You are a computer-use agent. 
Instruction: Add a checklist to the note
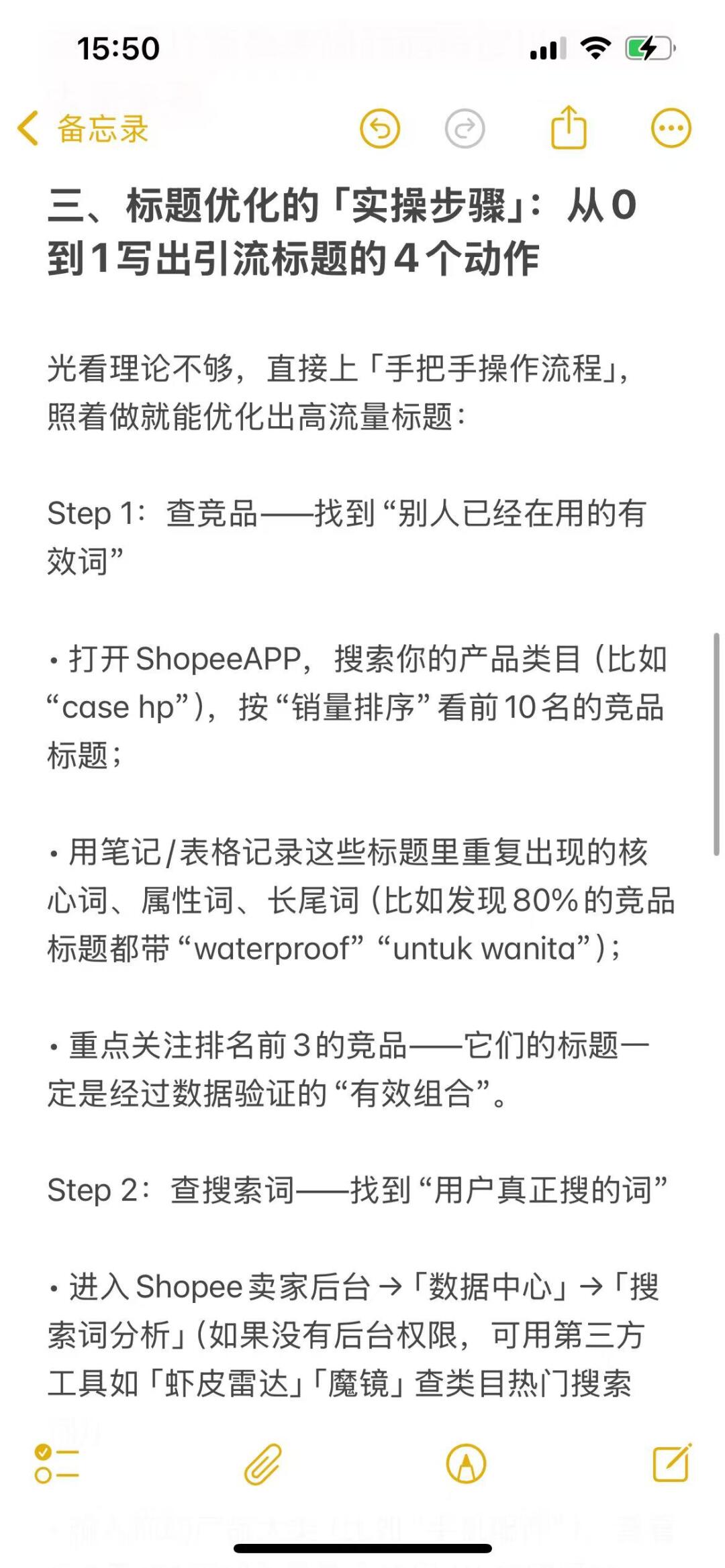click(56, 1463)
